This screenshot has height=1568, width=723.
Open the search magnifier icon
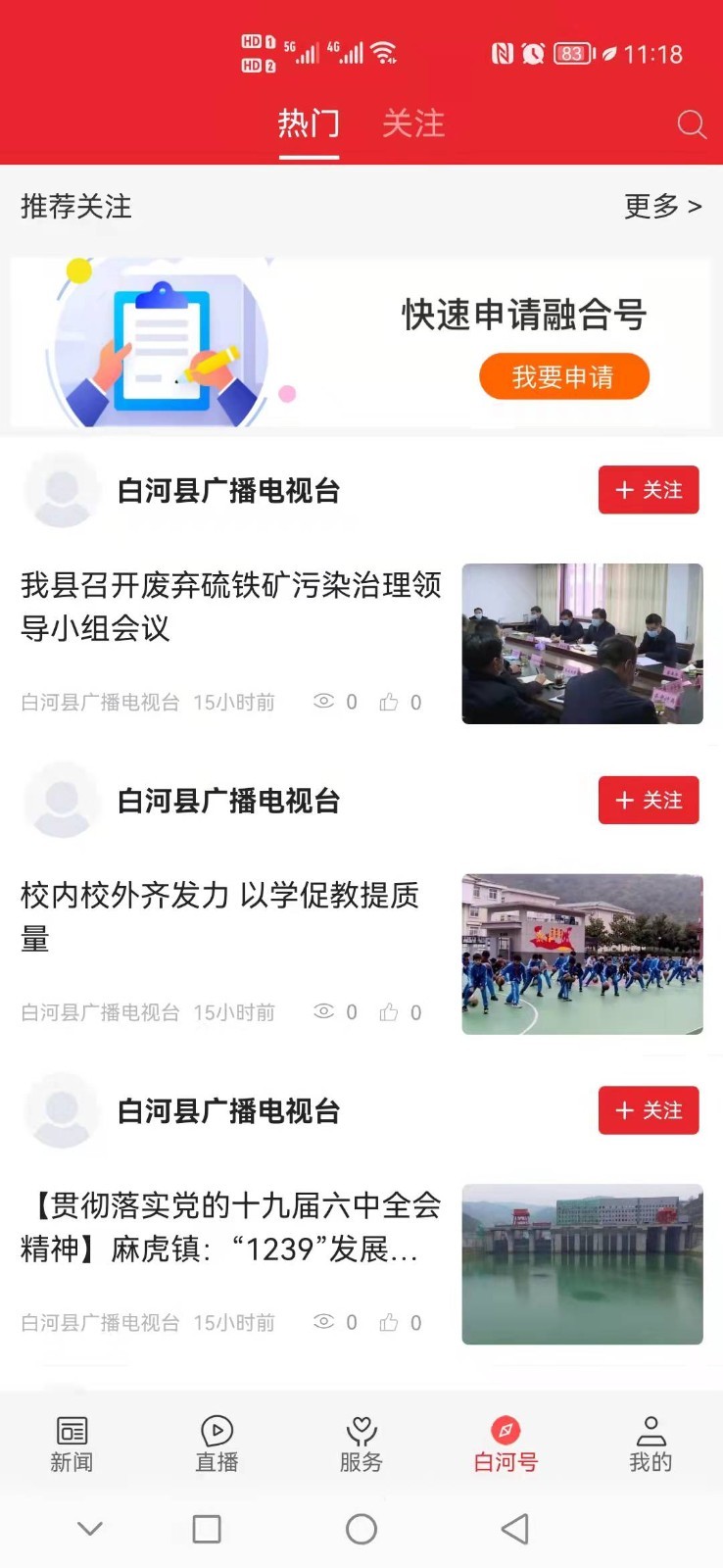[x=692, y=124]
